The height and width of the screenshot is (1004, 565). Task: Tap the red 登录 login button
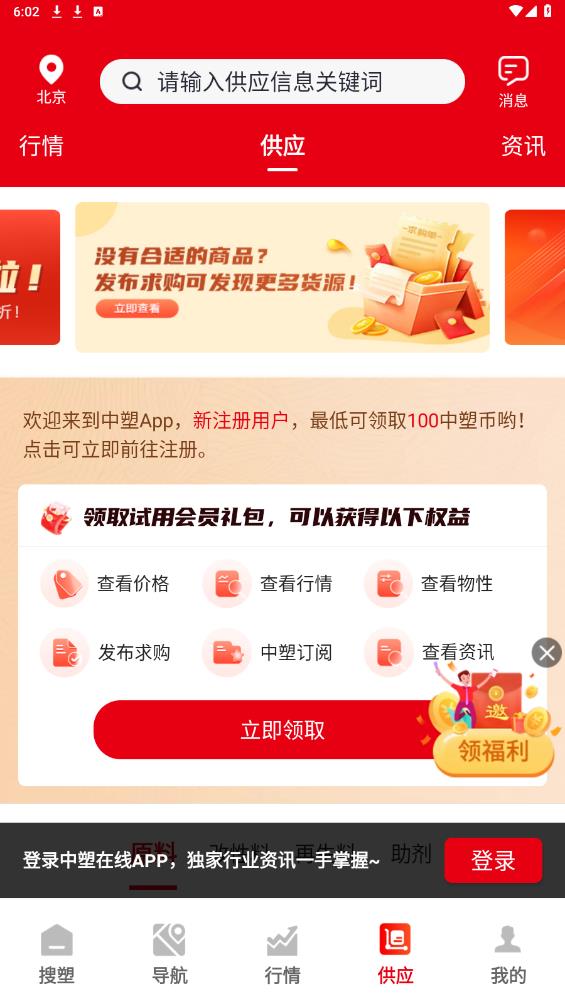[x=493, y=861]
